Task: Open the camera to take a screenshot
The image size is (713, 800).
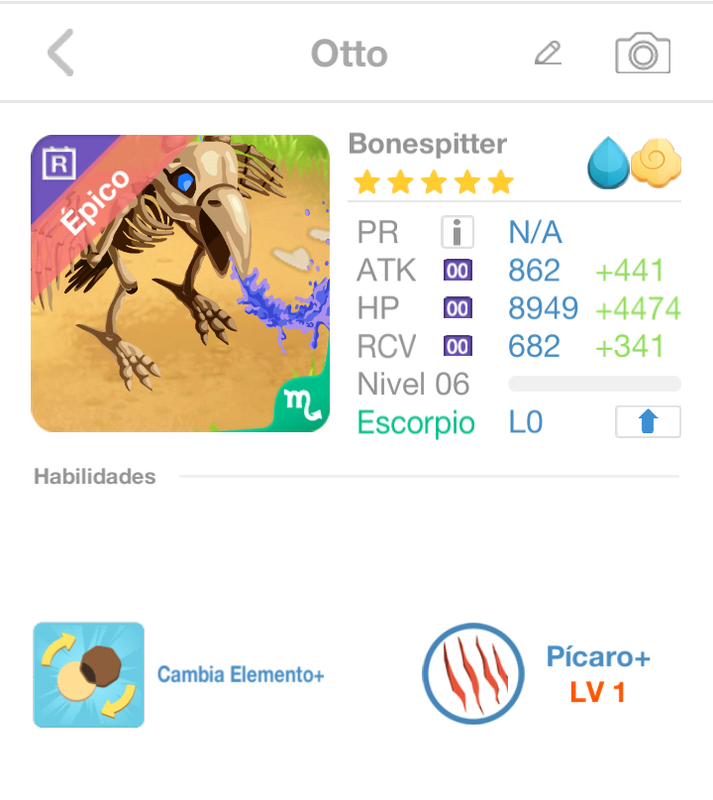Action: [x=642, y=53]
